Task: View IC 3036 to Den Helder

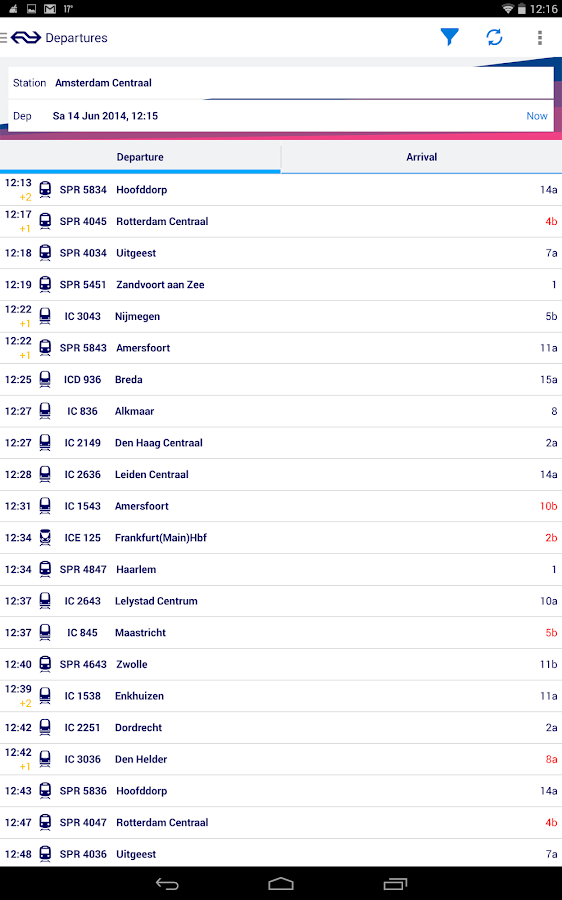Action: click(281, 759)
